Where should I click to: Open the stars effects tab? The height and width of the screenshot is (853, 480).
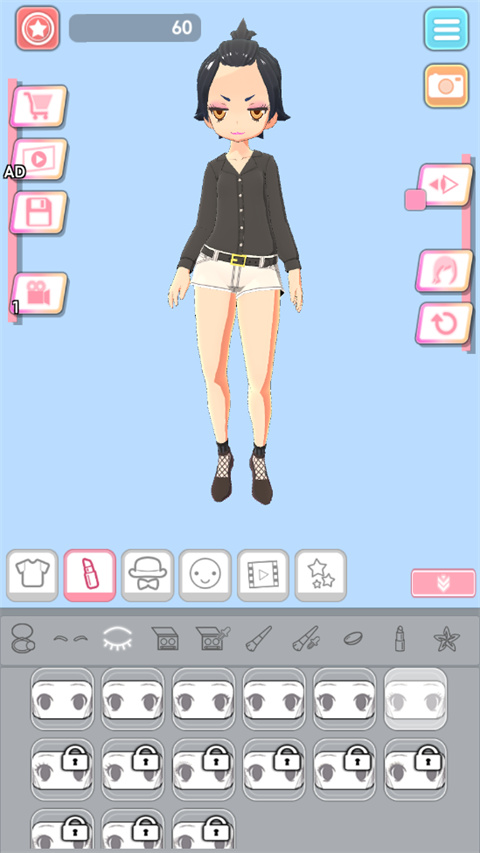(x=321, y=575)
